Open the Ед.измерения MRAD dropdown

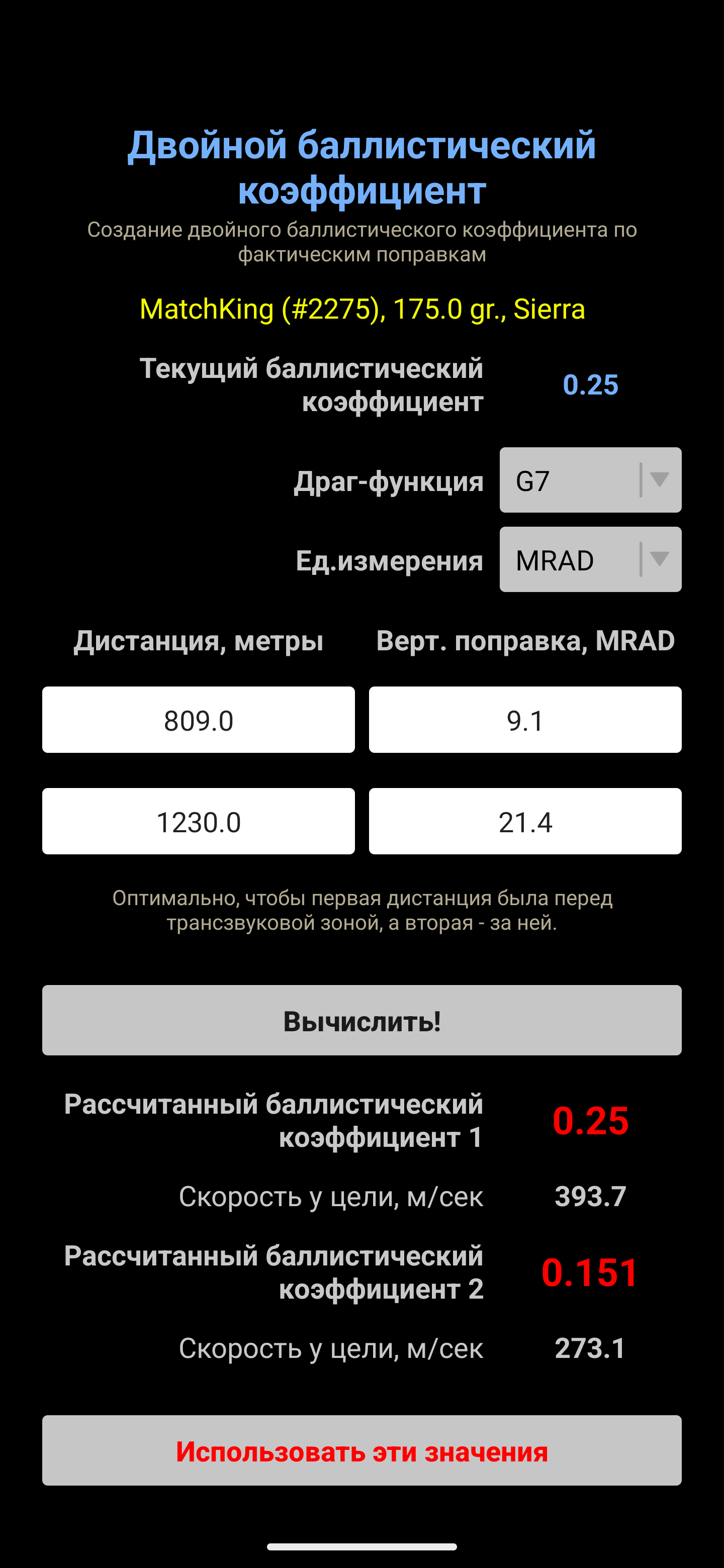(590, 559)
